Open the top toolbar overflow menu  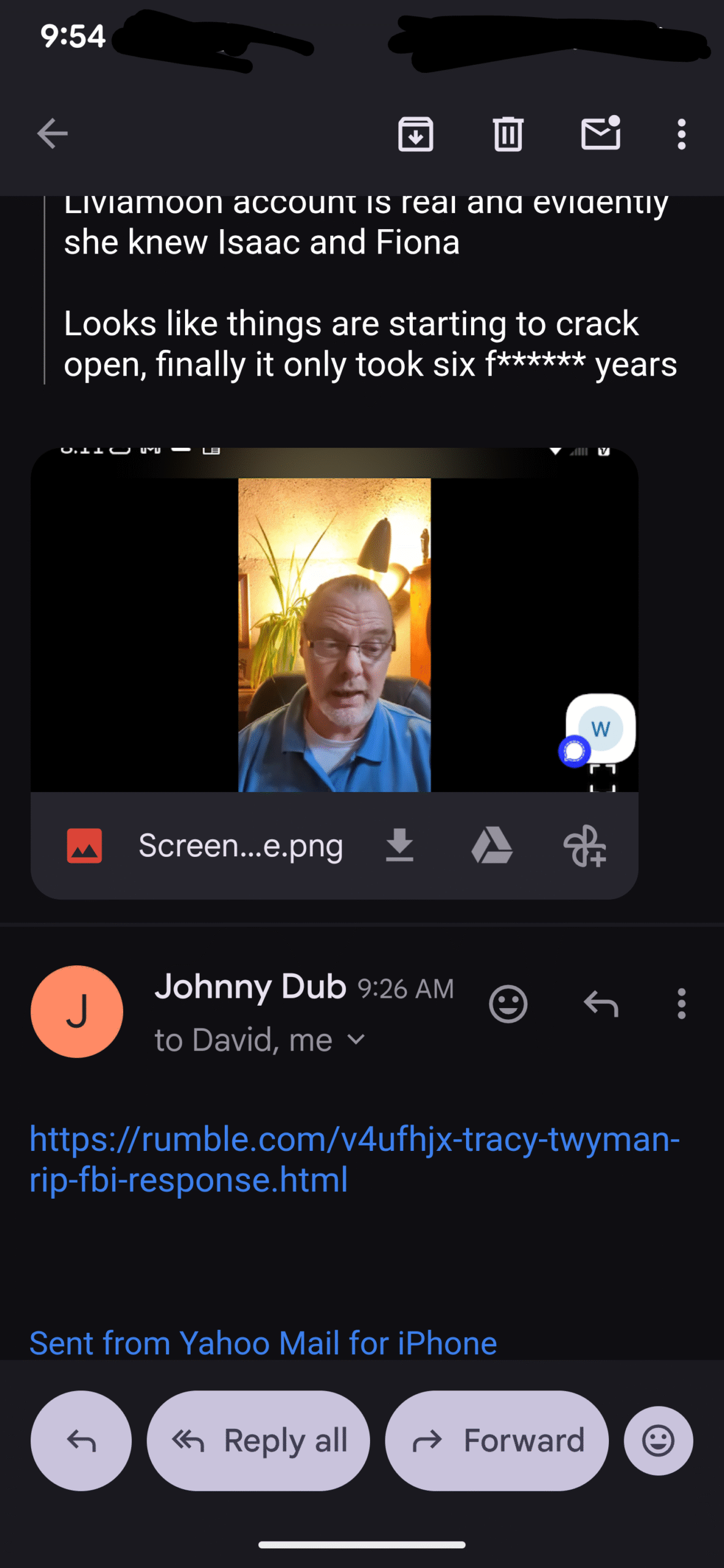click(681, 134)
